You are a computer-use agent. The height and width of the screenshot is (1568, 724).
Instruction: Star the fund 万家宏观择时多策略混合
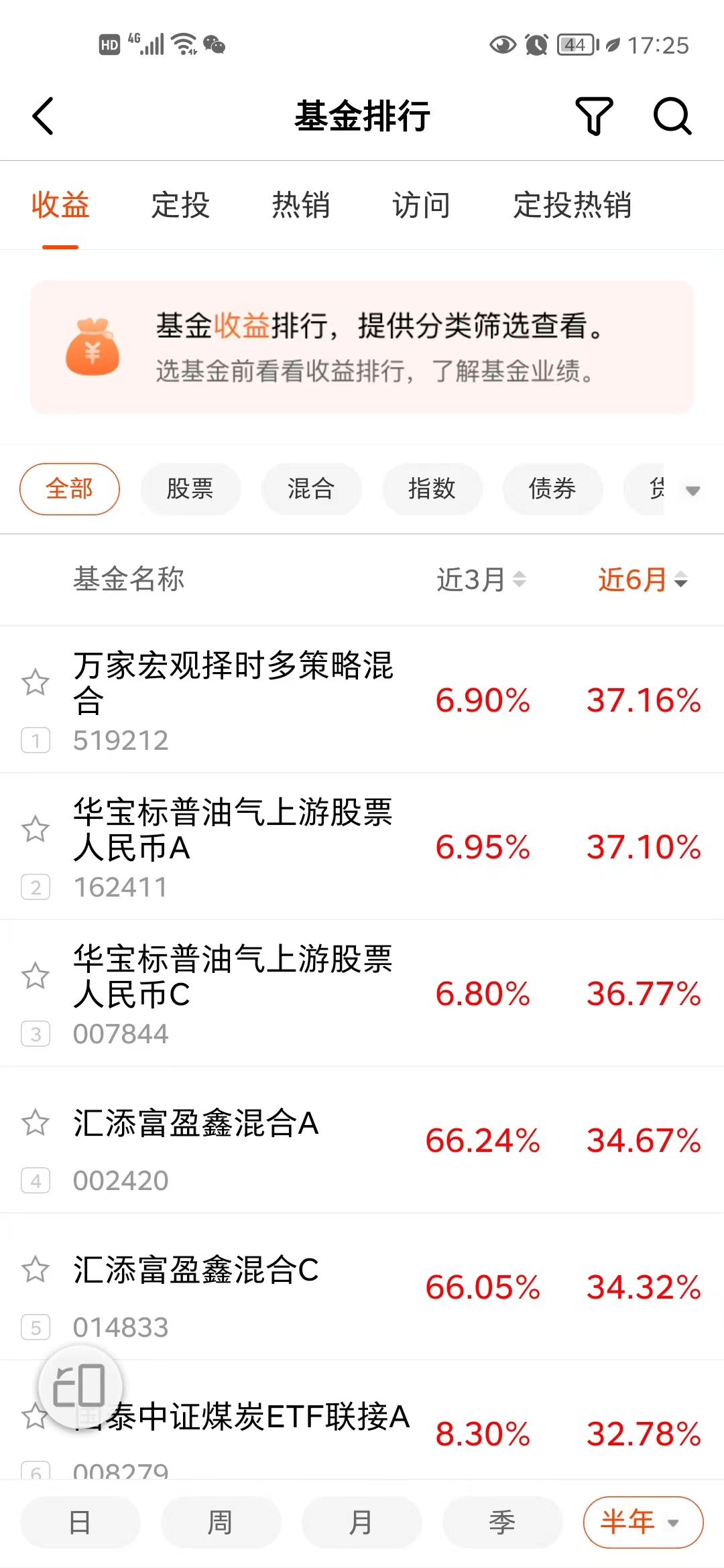pyautogui.click(x=35, y=682)
